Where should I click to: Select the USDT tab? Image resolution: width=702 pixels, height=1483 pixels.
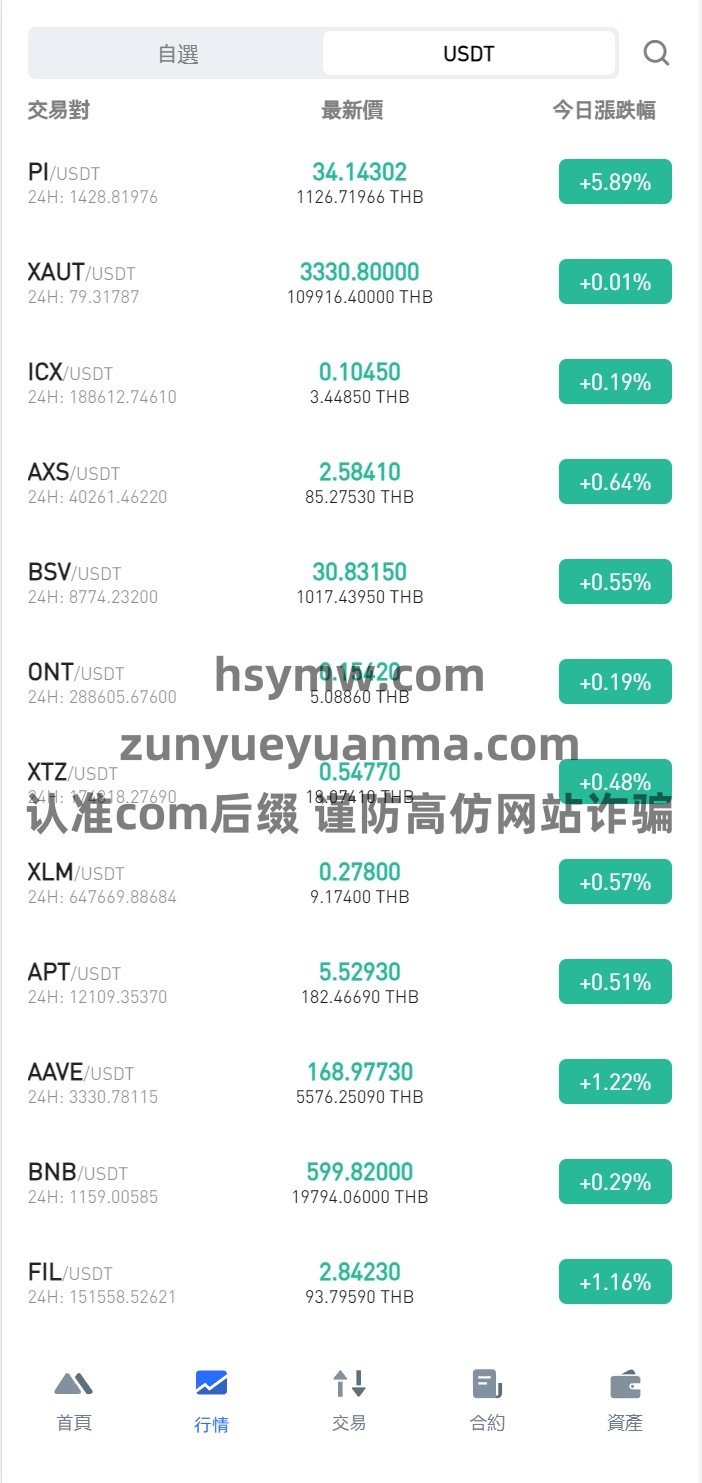pyautogui.click(x=469, y=54)
